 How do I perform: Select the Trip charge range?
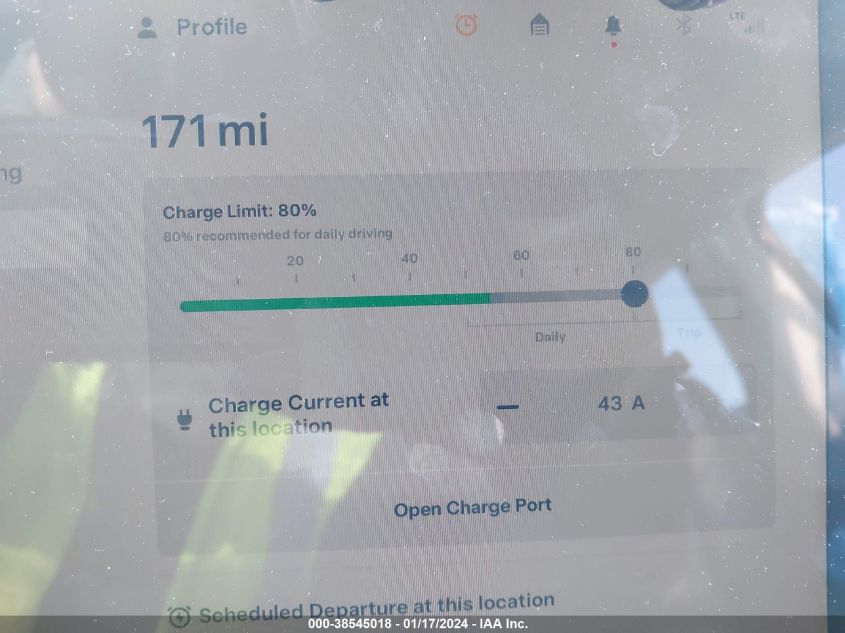tap(688, 333)
